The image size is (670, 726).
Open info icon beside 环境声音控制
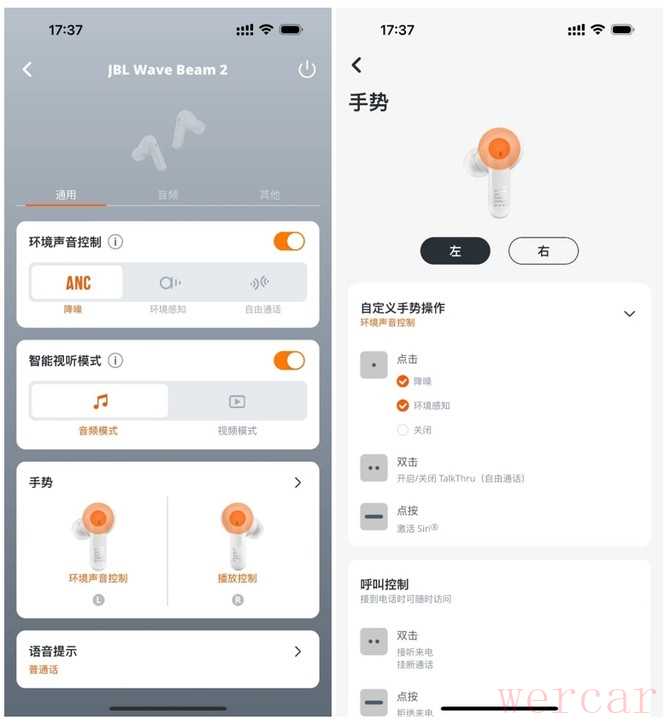[116, 242]
